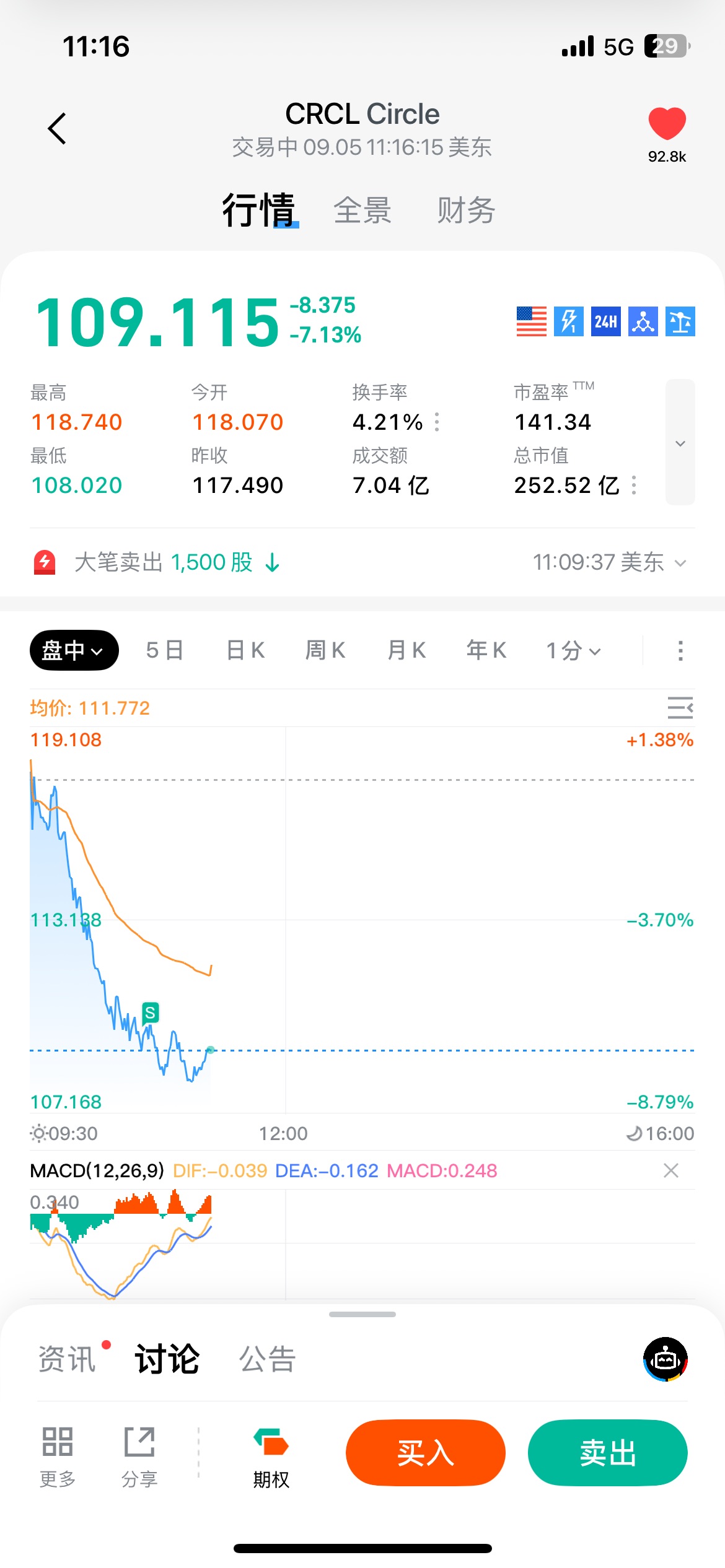
Task: Open the 1分 minute interval dropdown
Action: pos(573,651)
